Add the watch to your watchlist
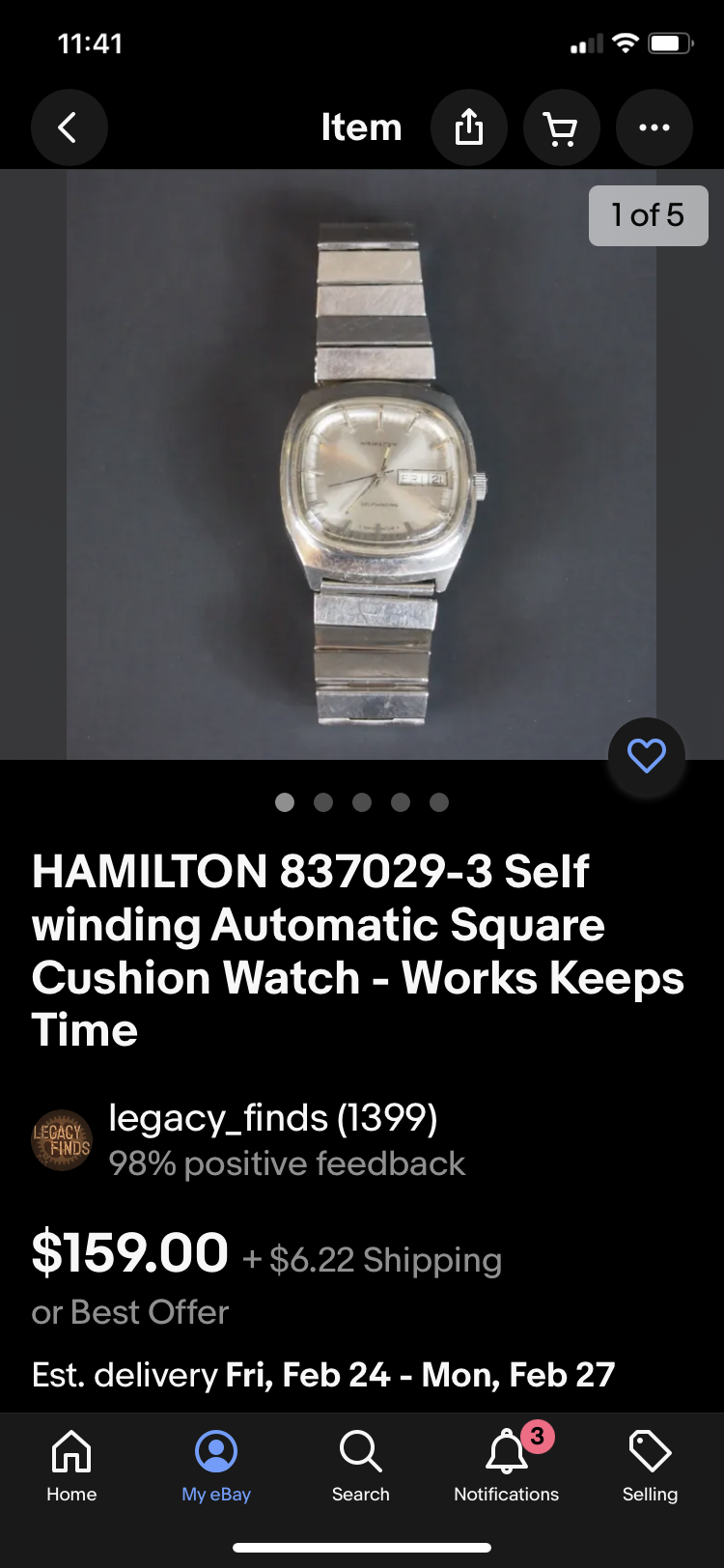724x1568 pixels. coord(647,756)
